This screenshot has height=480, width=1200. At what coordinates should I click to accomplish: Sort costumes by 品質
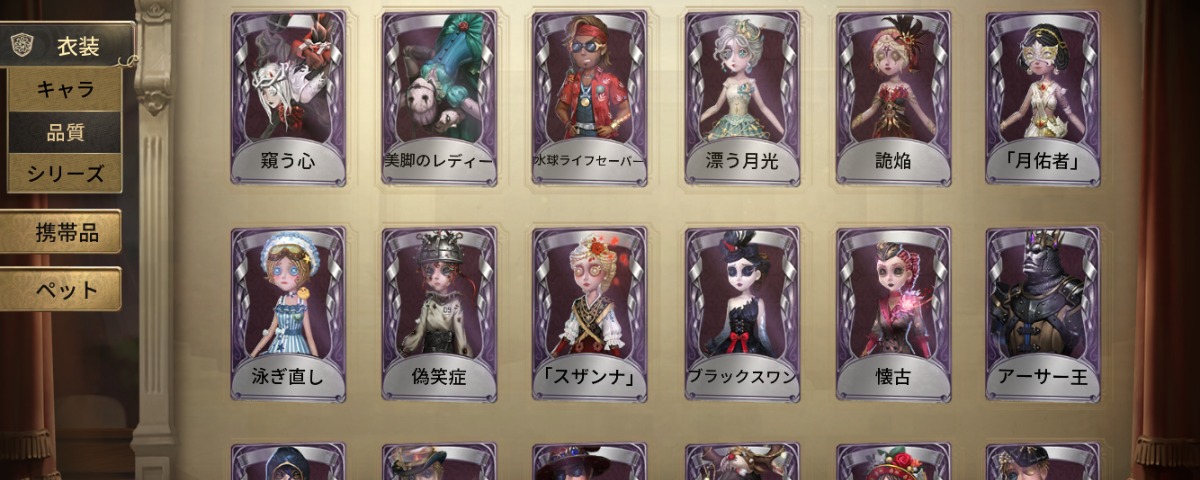pos(65,131)
